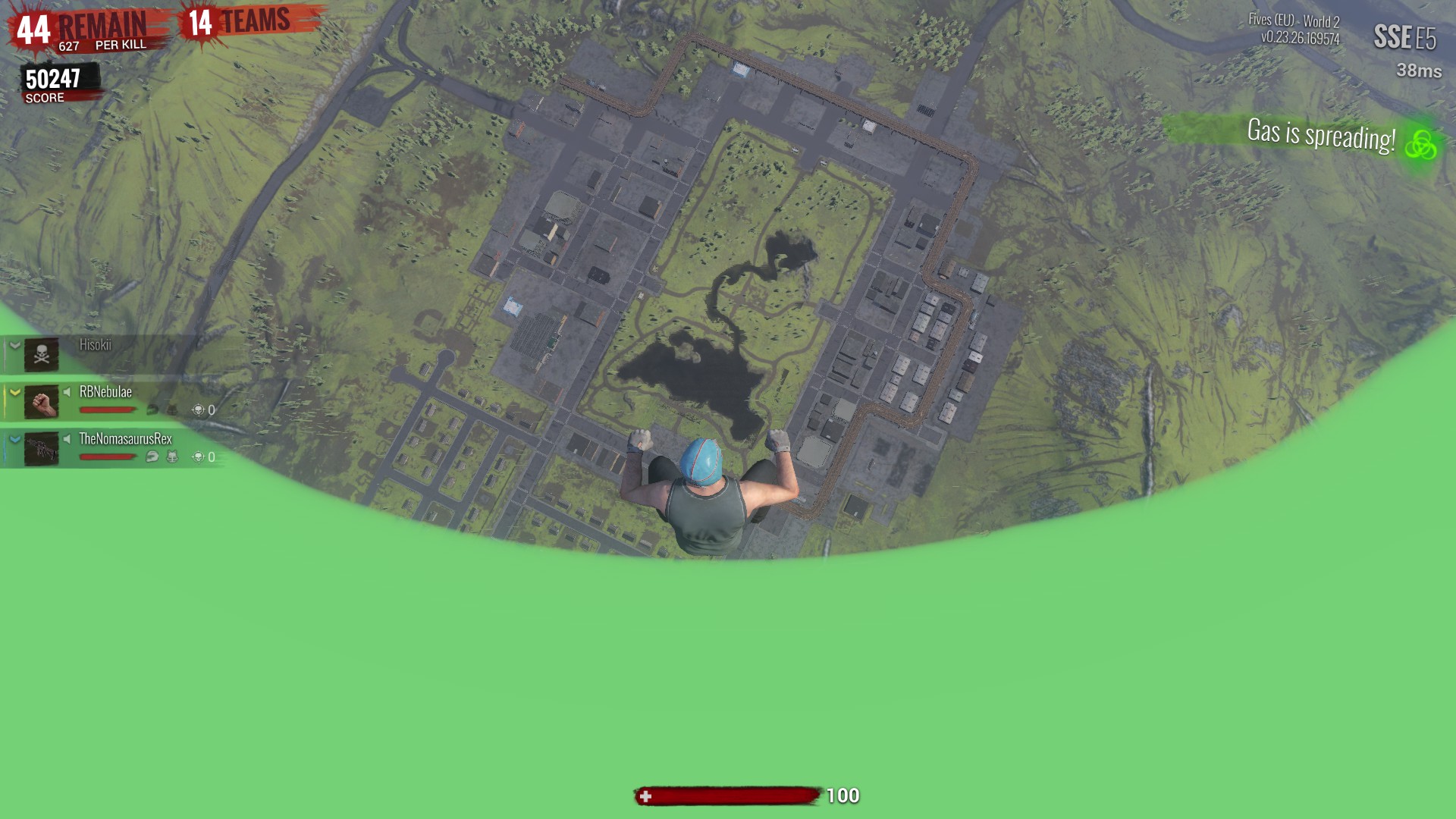The width and height of the screenshot is (1456, 819).
Task: Mute TheNomasaurusRex's voice speaker icon
Action: click(x=67, y=439)
